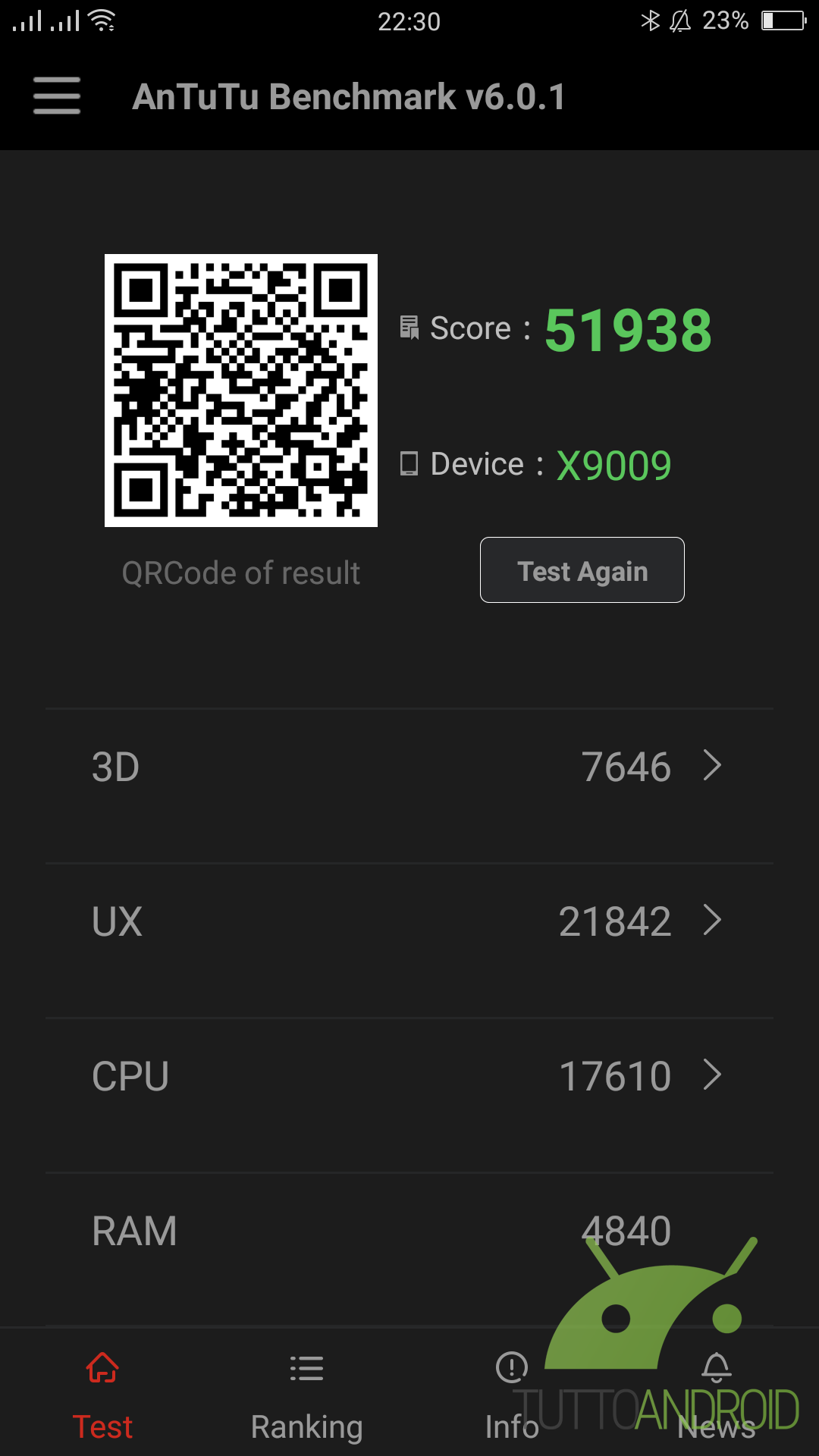
Task: Tap the Test Again button
Action: coord(582,570)
